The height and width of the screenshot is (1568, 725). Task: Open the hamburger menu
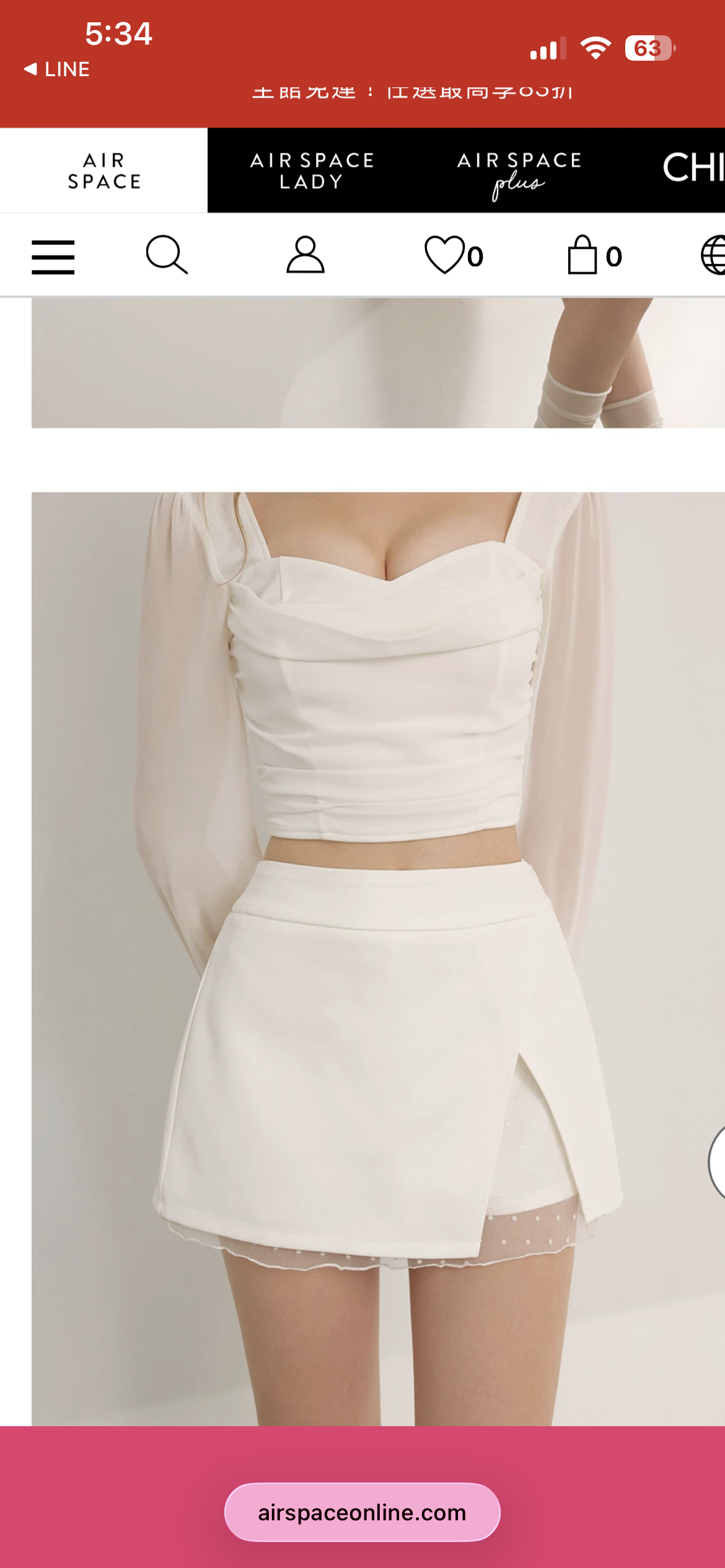click(x=53, y=256)
